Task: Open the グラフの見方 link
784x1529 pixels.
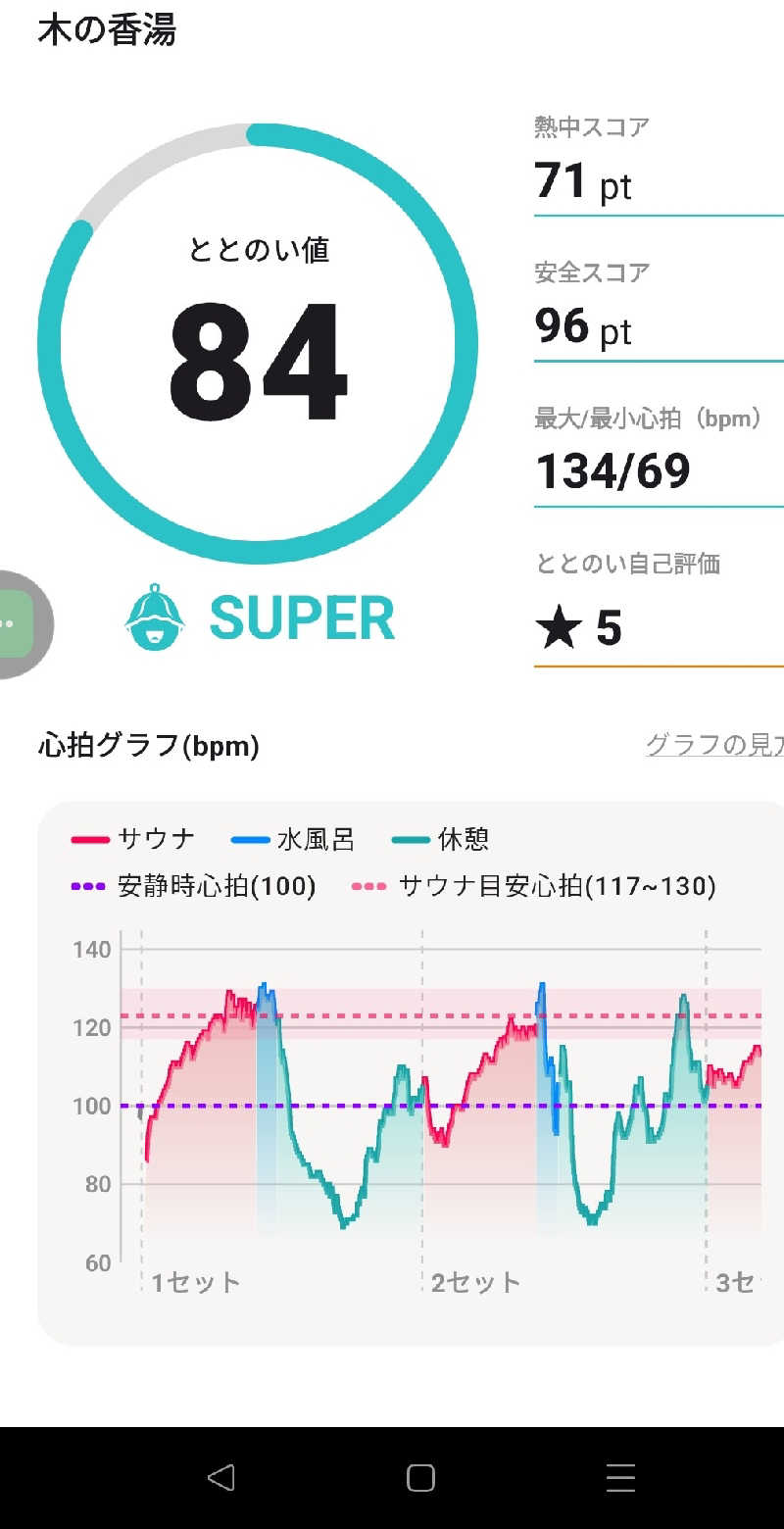Action: (714, 746)
